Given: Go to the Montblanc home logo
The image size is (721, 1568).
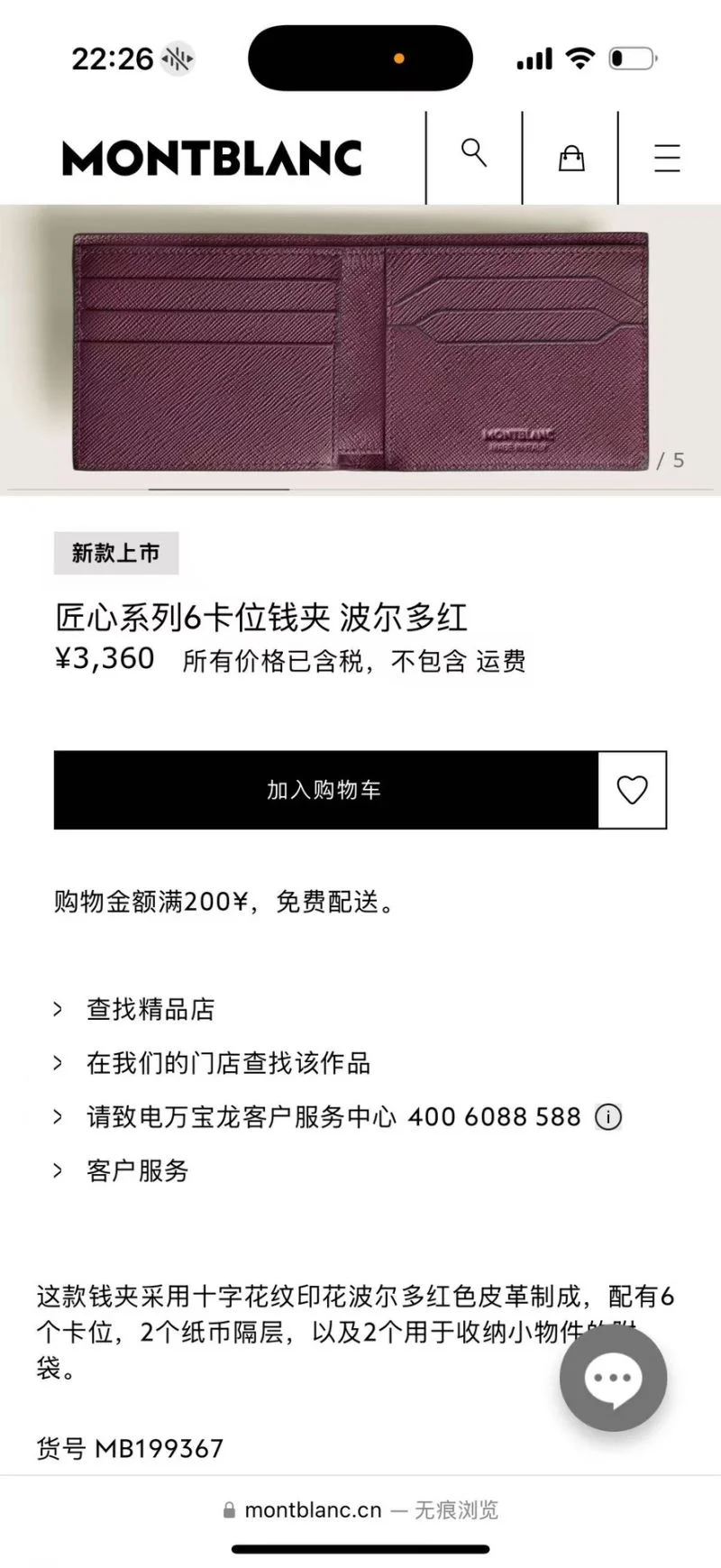Looking at the screenshot, I should 212,159.
